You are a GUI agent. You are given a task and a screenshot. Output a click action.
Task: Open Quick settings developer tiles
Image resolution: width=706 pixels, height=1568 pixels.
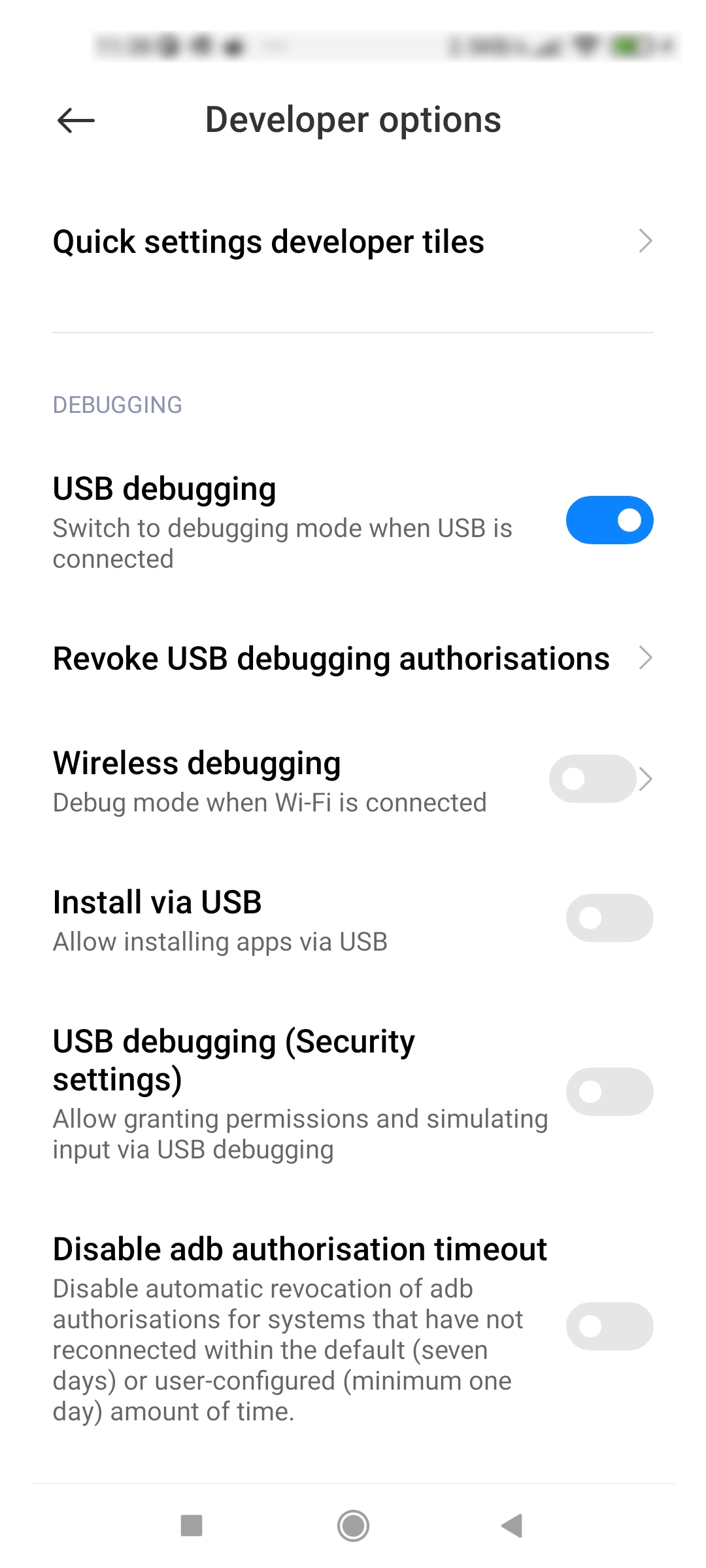tap(353, 242)
